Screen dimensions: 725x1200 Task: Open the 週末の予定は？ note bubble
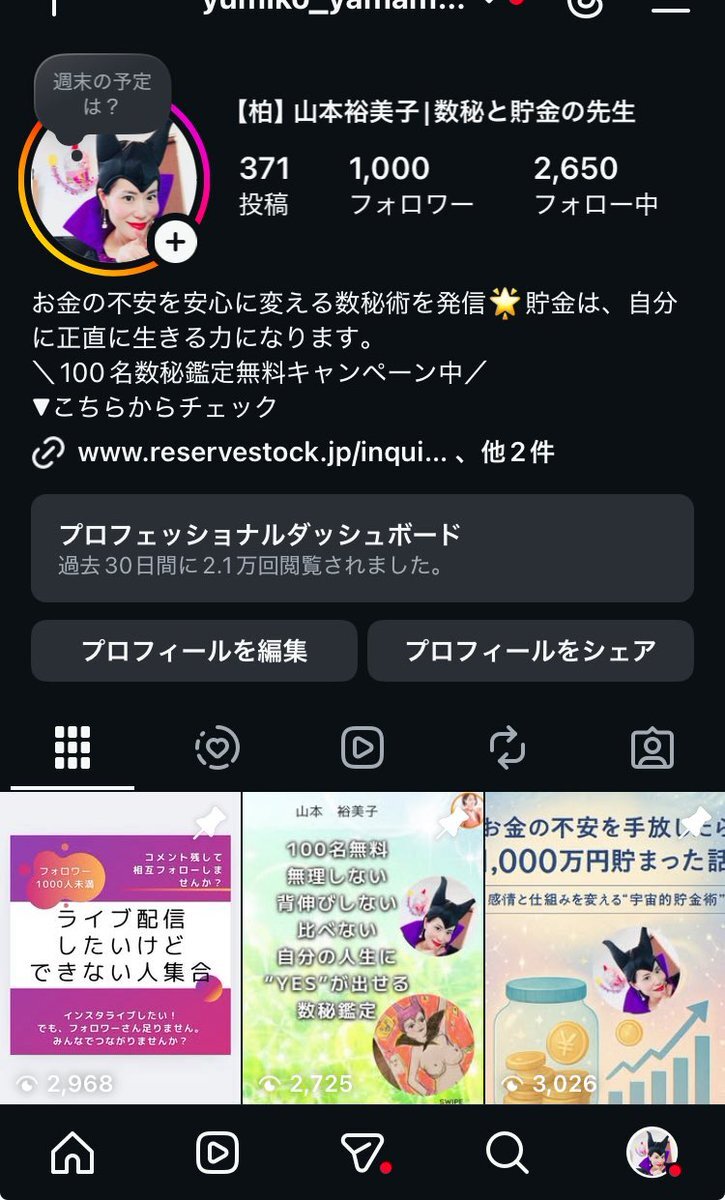[x=103, y=93]
